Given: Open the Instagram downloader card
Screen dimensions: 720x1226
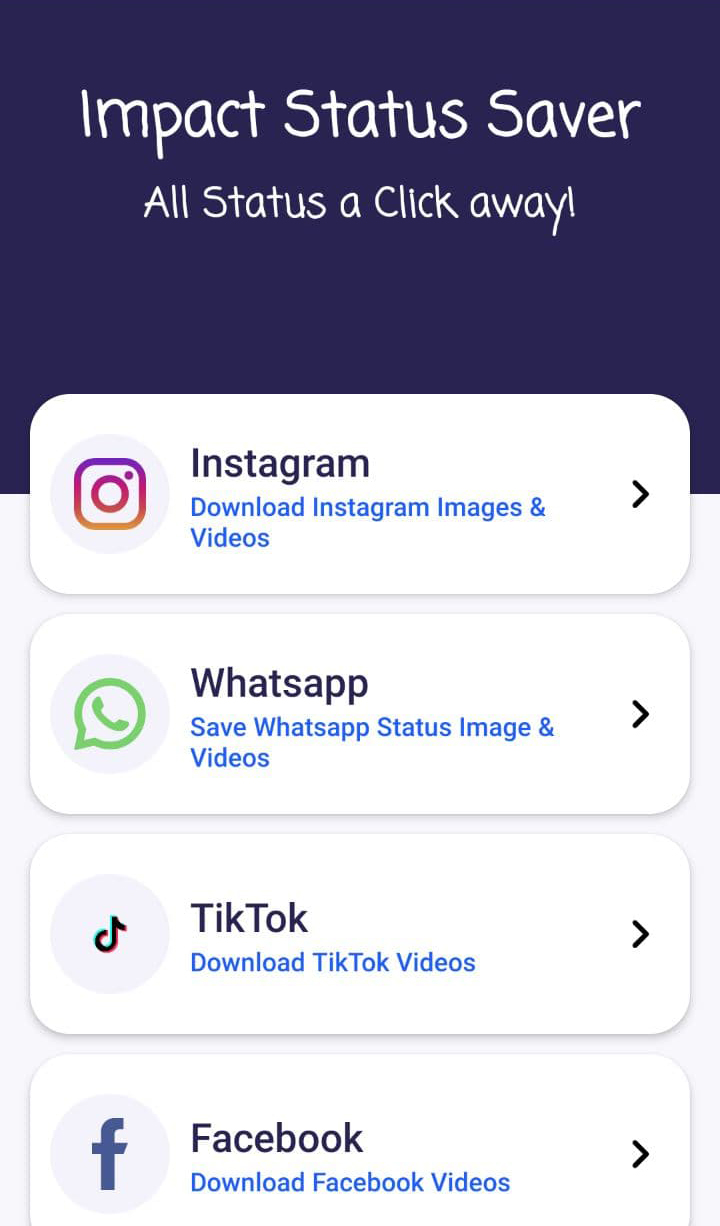Looking at the screenshot, I should click(x=360, y=494).
